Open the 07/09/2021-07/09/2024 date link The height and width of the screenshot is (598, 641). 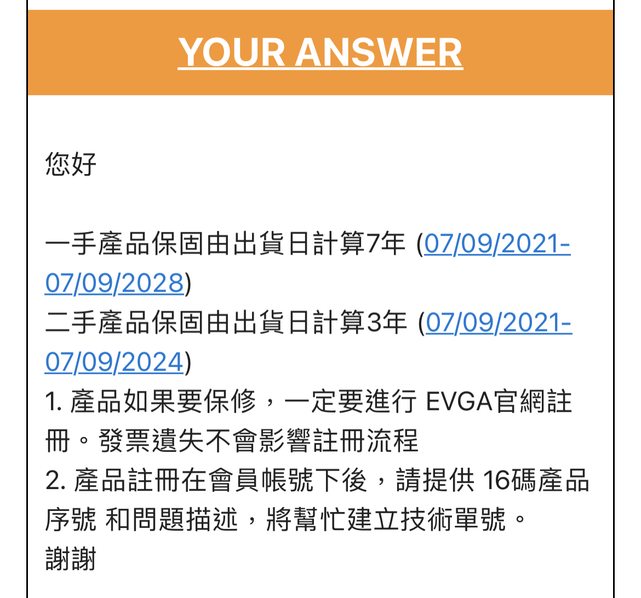(498, 323)
